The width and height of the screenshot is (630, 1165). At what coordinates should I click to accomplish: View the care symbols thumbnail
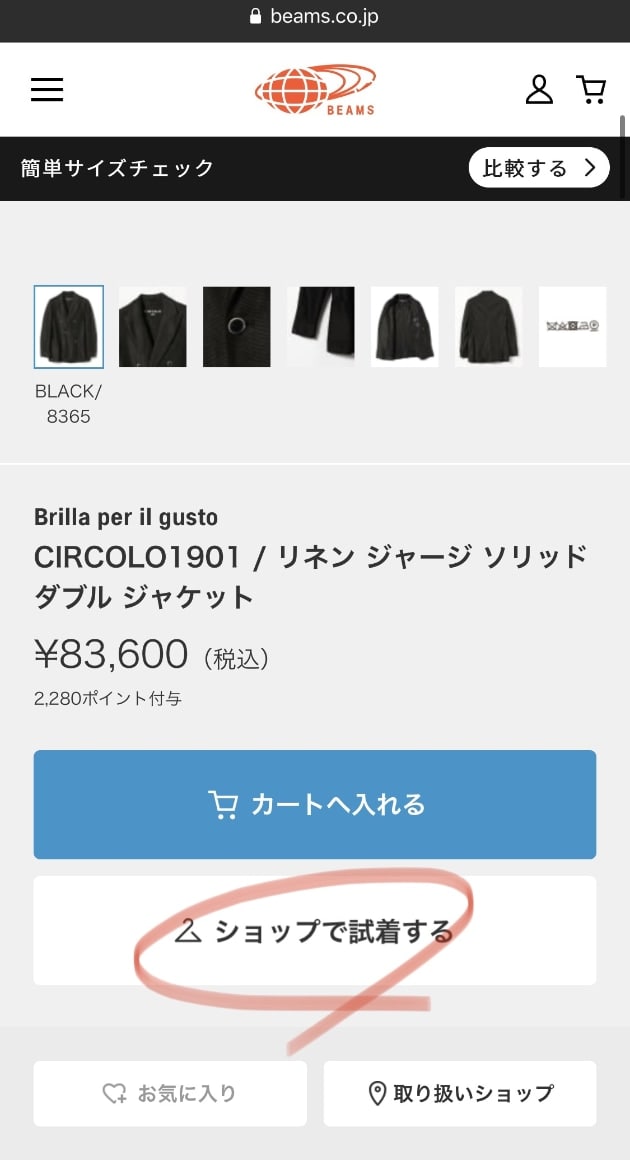573,327
